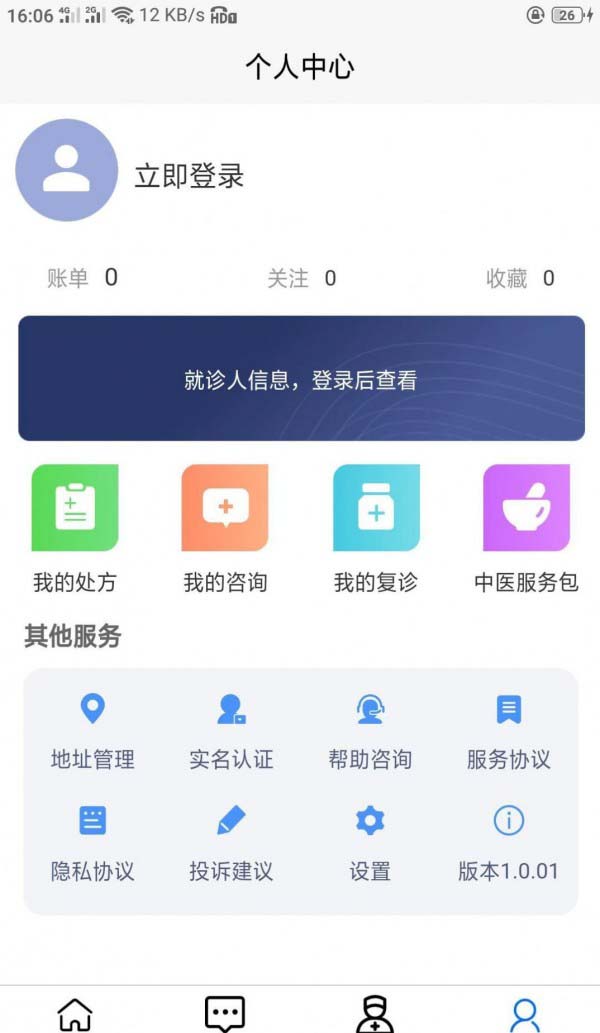The height and width of the screenshot is (1033, 600).
Task: Open 中医服务包 service package
Action: [526, 529]
